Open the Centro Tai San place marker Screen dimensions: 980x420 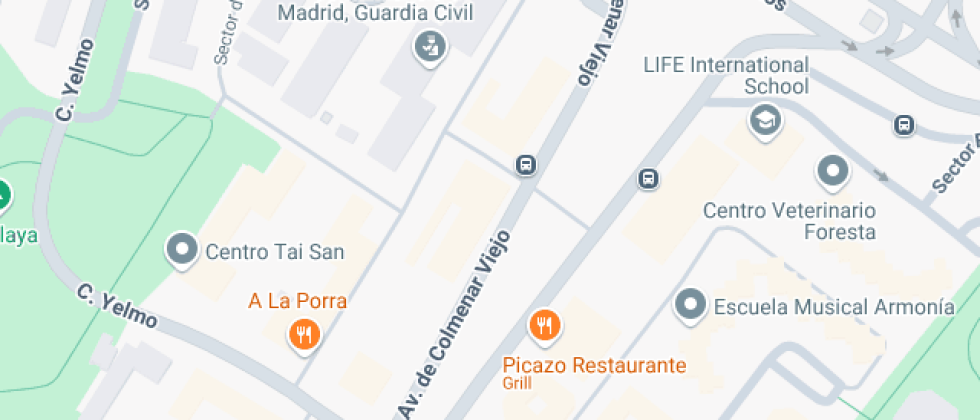(182, 251)
